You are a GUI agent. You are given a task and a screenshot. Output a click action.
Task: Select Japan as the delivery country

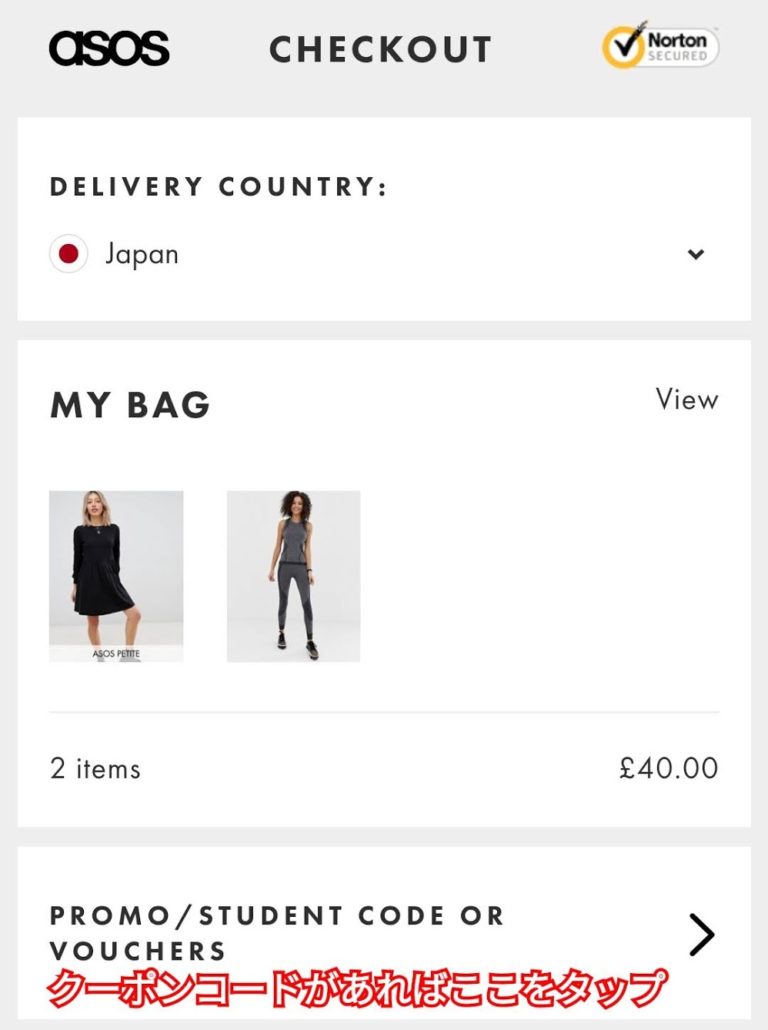(140, 253)
